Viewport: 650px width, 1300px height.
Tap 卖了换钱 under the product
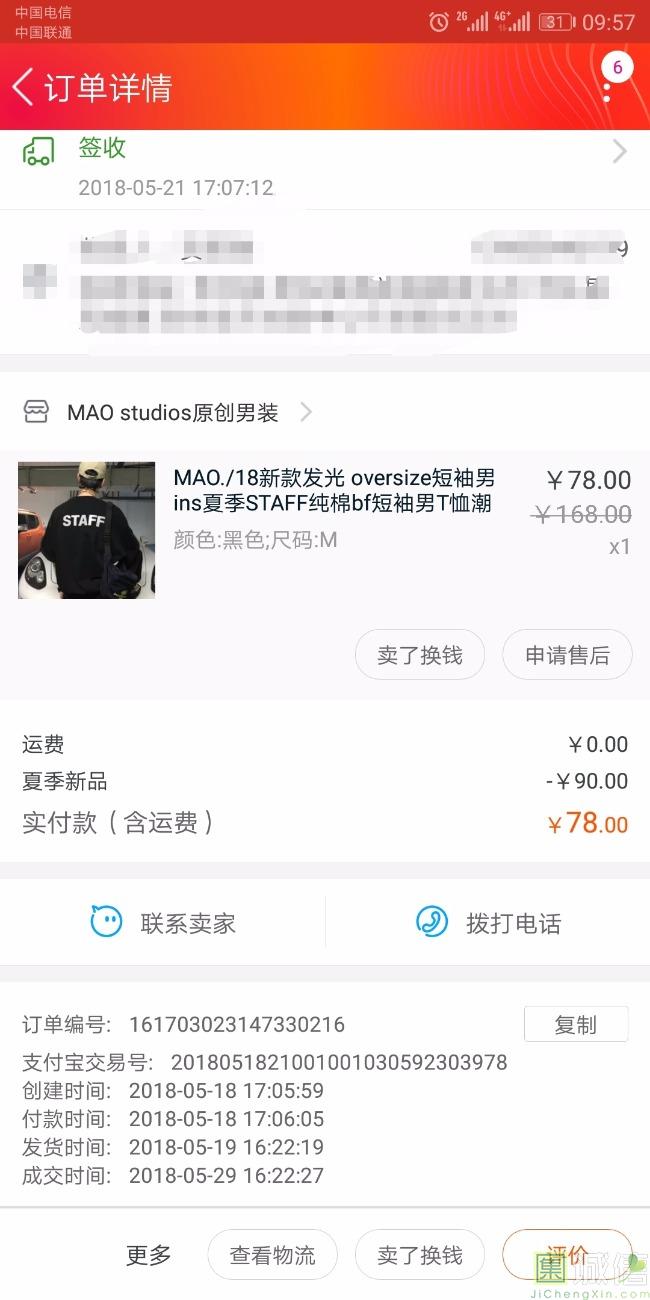pyautogui.click(x=420, y=655)
